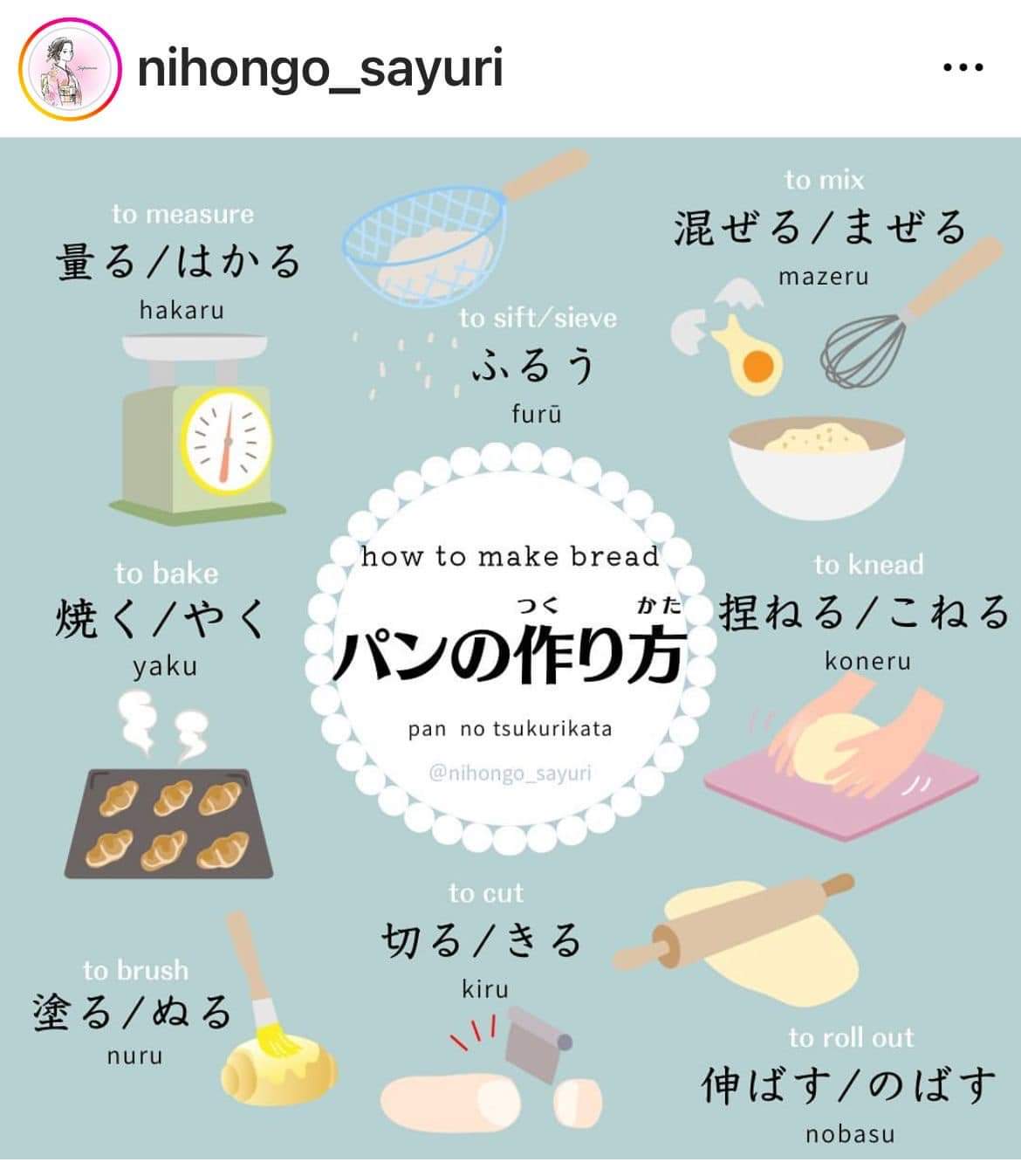Viewport: 1021px width, 1176px height.
Task: Tap the bread-making infographic post image
Action: point(510,648)
